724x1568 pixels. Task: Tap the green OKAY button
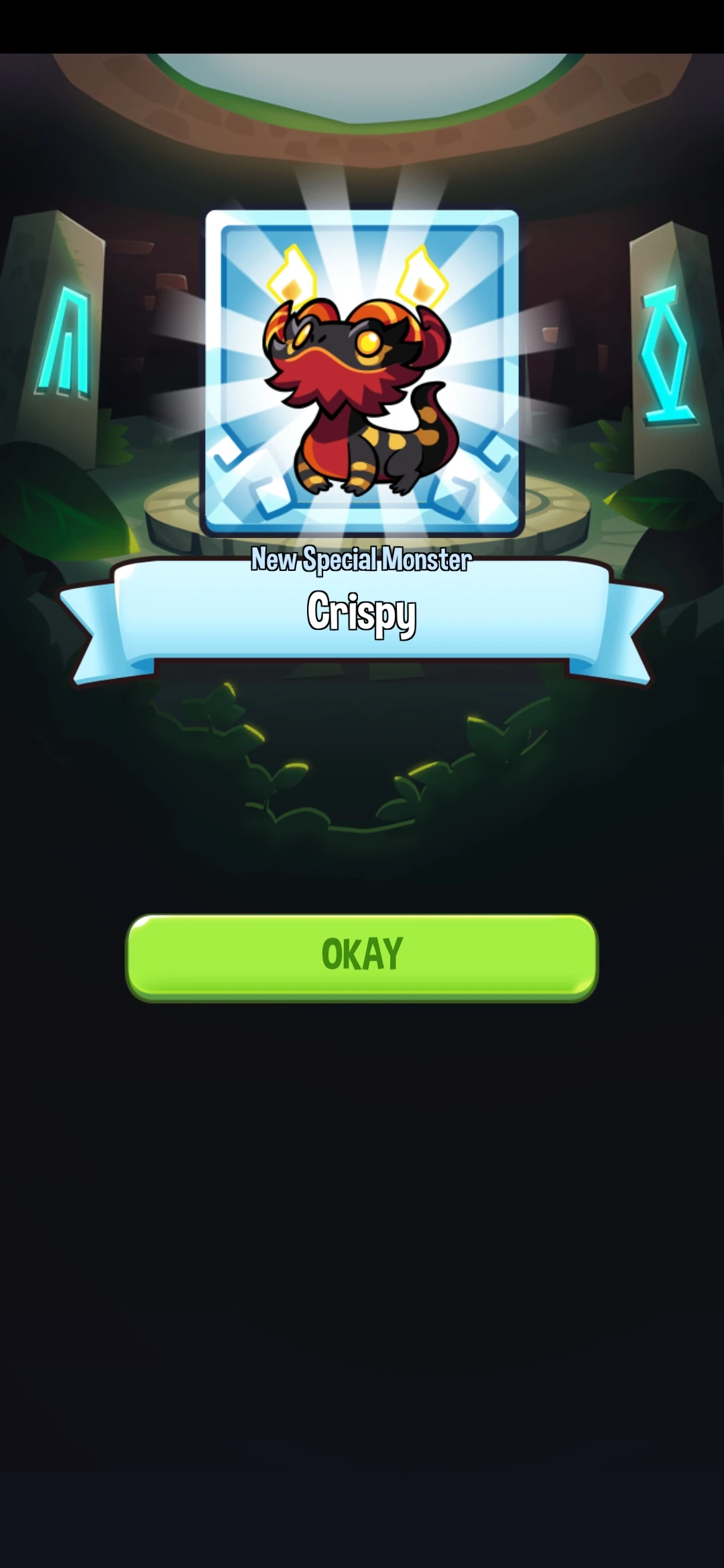click(x=361, y=957)
